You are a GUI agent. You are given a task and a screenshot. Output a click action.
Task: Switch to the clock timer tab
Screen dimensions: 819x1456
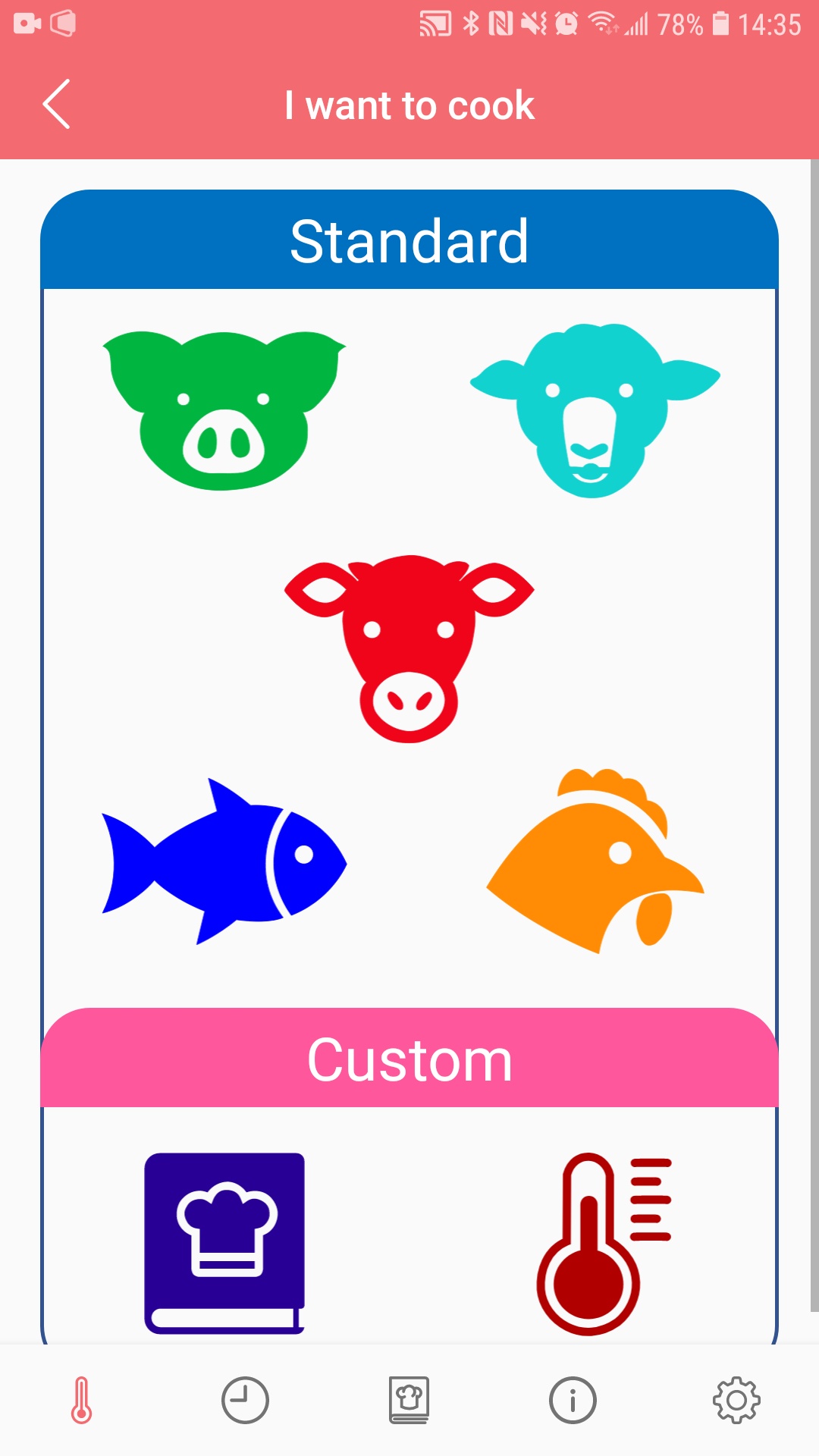[245, 1400]
